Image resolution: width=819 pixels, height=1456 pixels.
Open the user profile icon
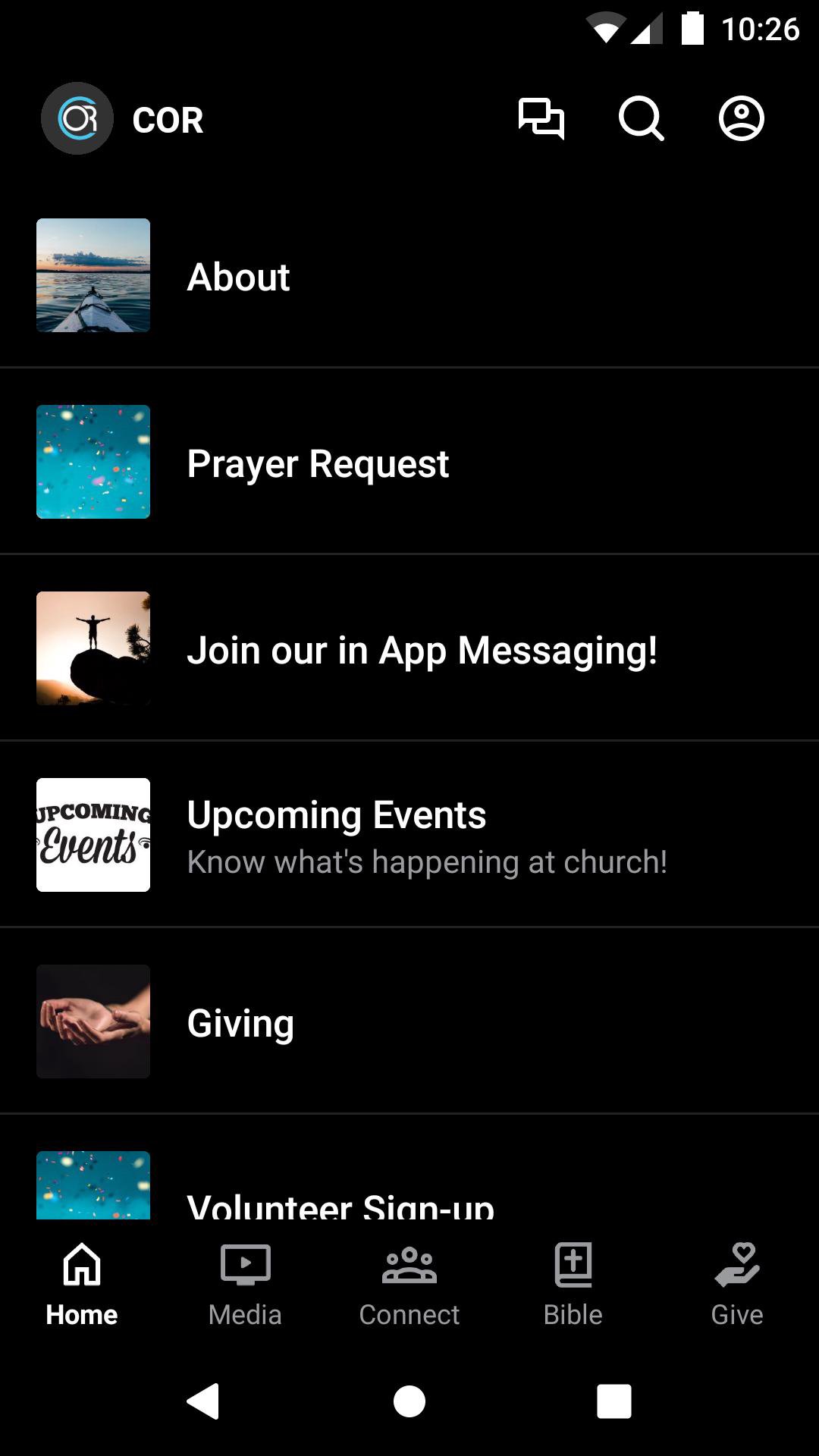741,119
